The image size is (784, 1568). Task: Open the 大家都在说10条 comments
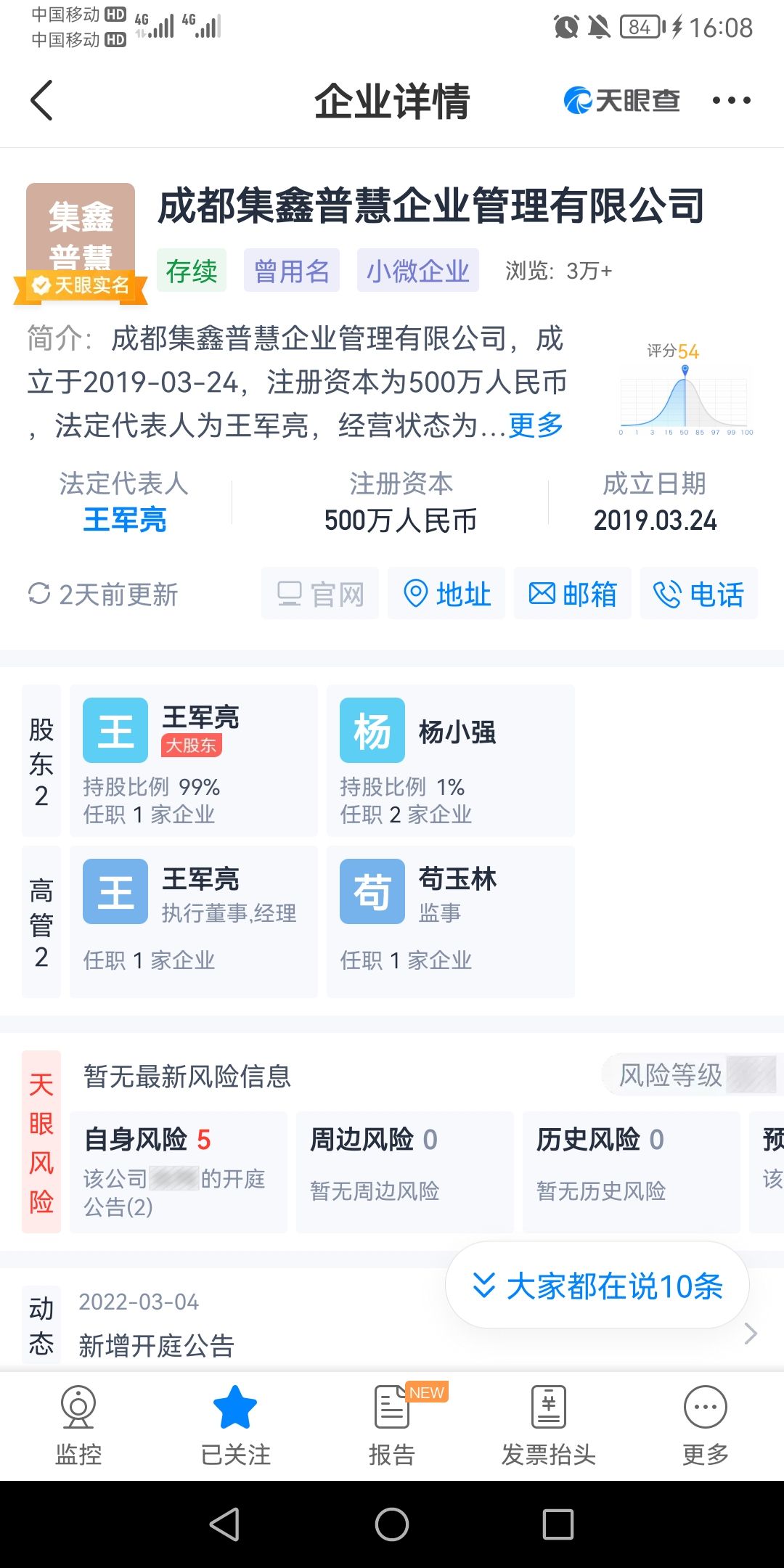597,1286
